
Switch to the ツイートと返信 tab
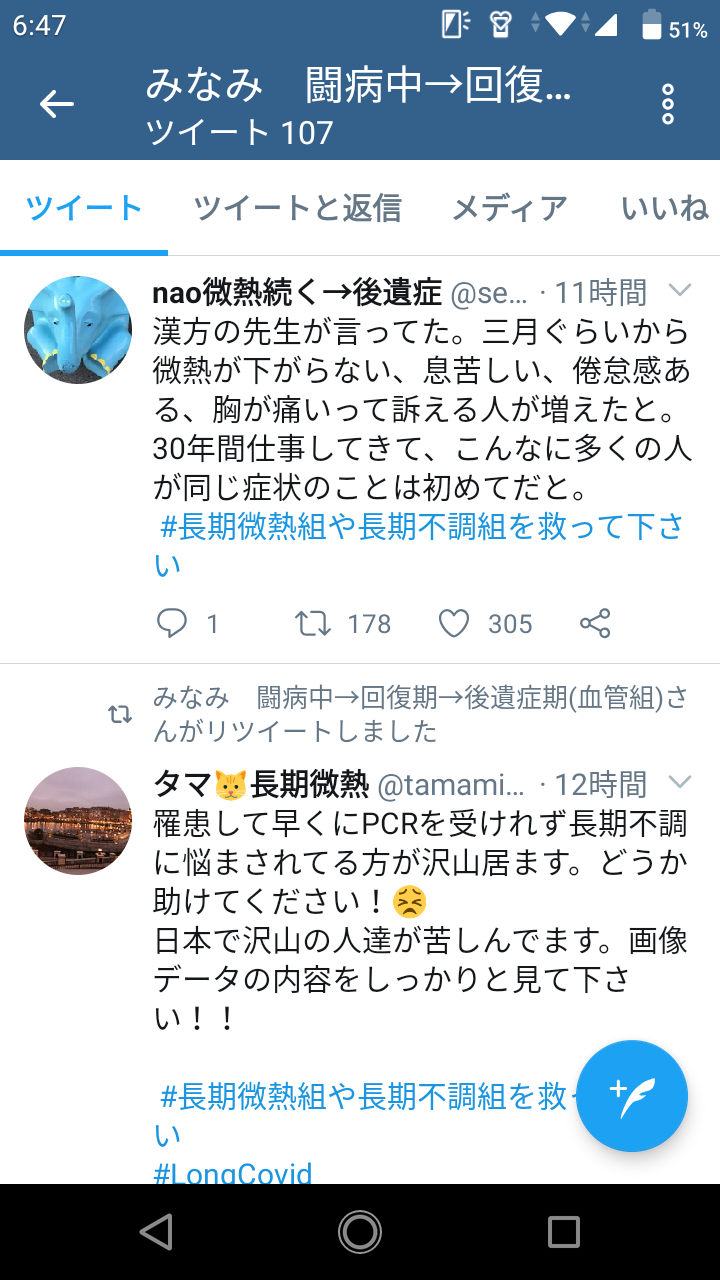[297, 208]
